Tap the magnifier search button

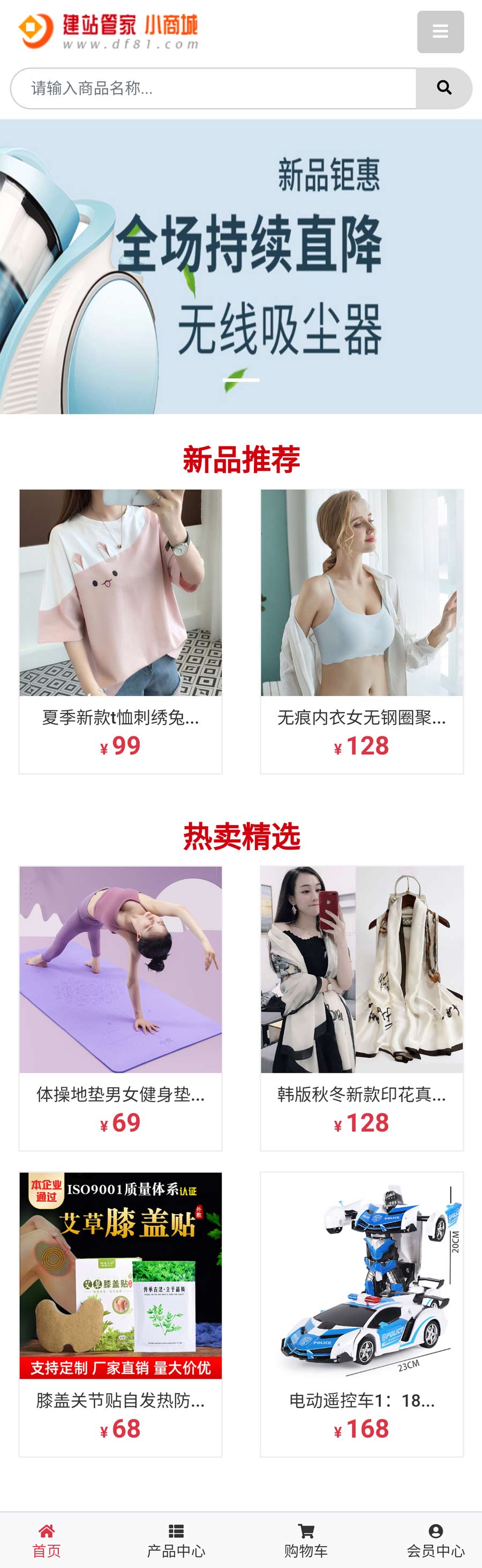[x=443, y=88]
